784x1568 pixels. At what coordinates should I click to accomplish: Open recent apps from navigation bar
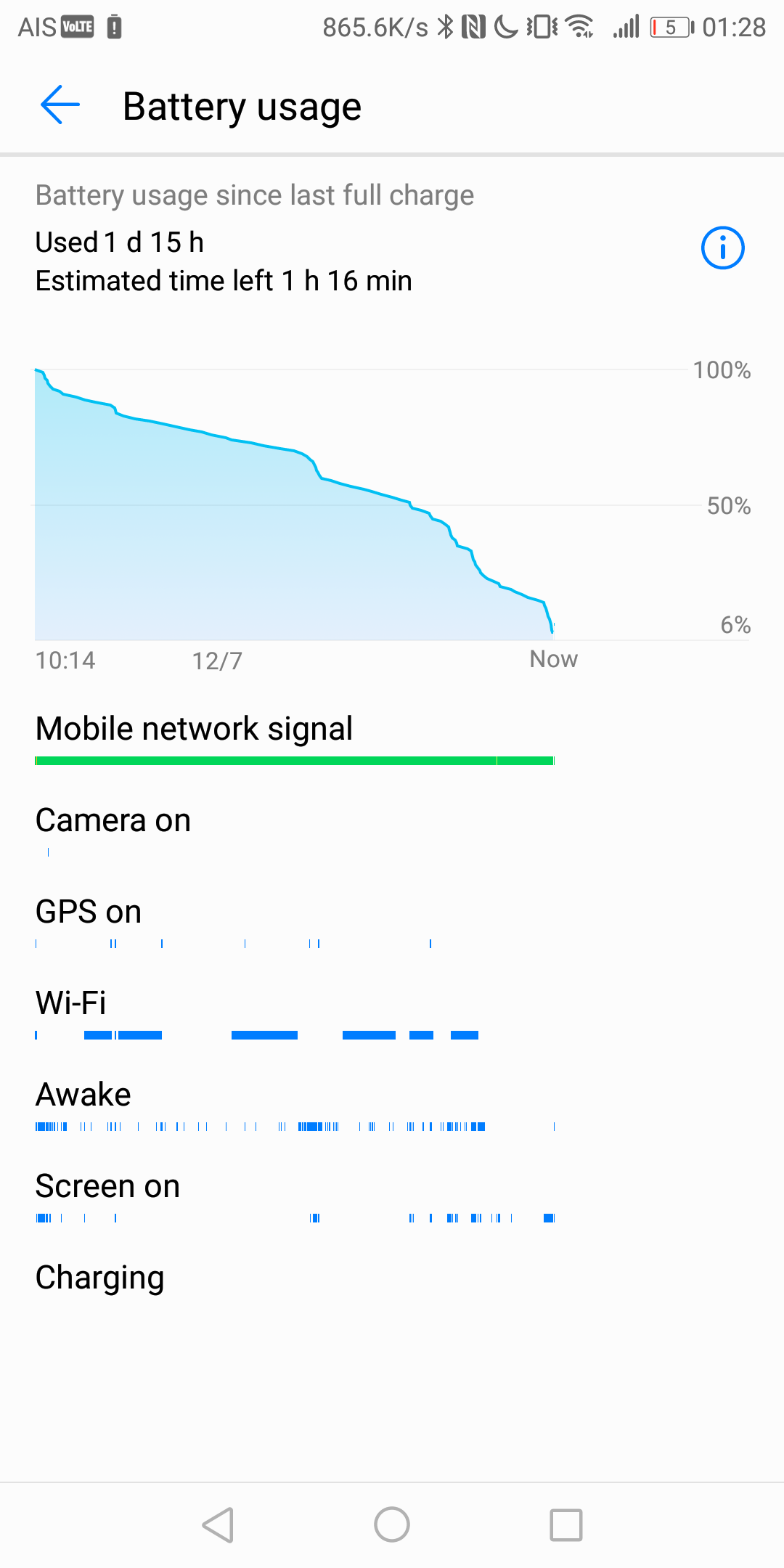tap(566, 1524)
